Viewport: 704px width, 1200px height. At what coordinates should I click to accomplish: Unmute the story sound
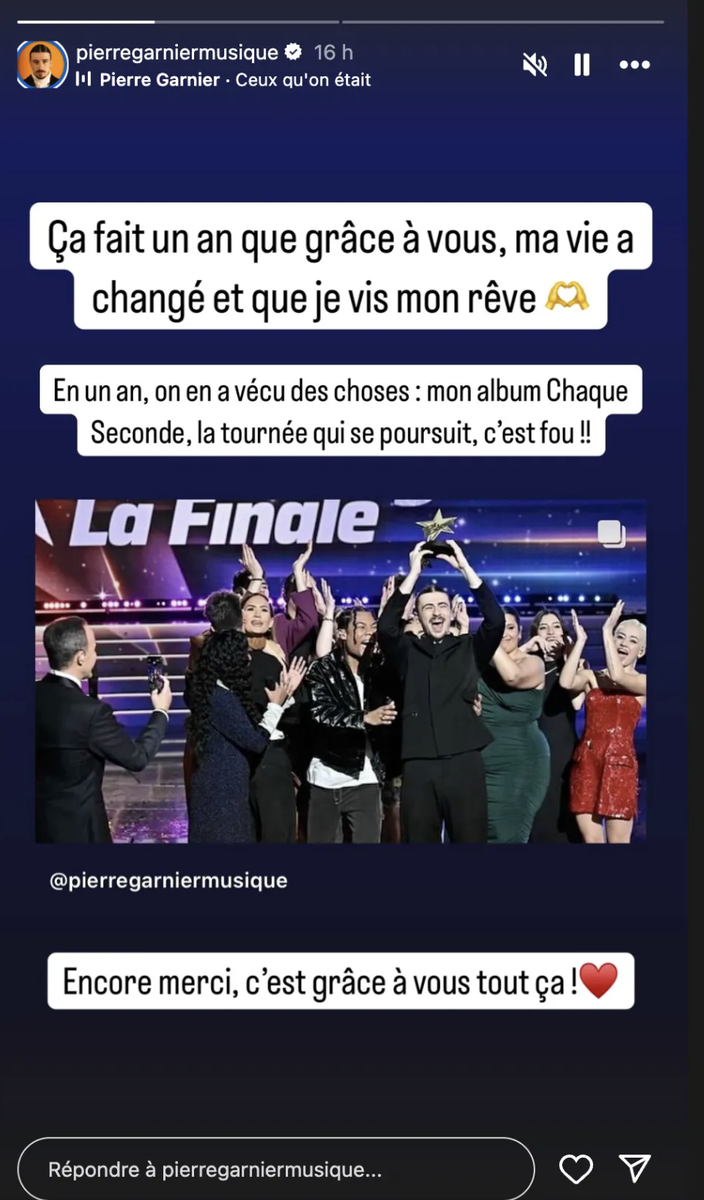point(535,66)
